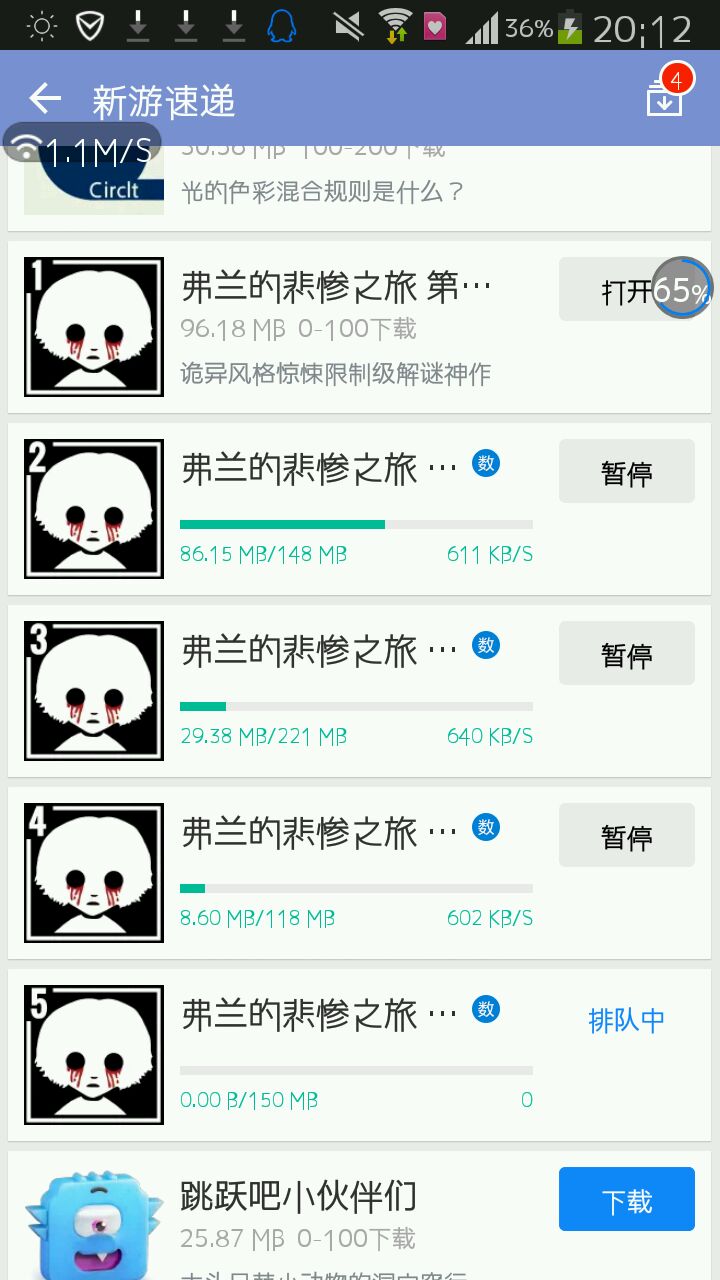Image resolution: width=720 pixels, height=1280 pixels.
Task: Open episode 5 of 弗兰的悲惨之旅 details
Action: tap(318, 1016)
